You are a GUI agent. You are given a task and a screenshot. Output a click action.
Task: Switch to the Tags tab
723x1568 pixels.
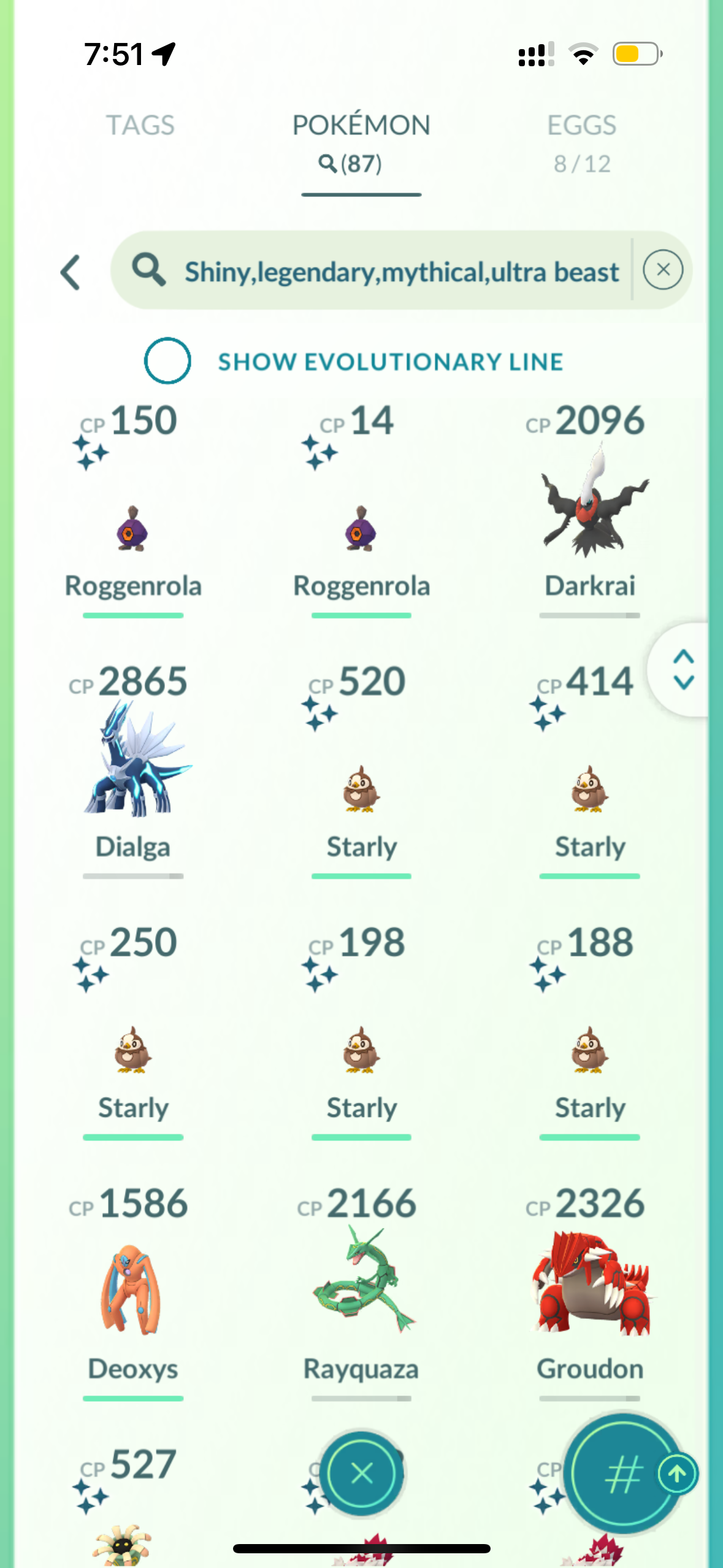pos(140,126)
